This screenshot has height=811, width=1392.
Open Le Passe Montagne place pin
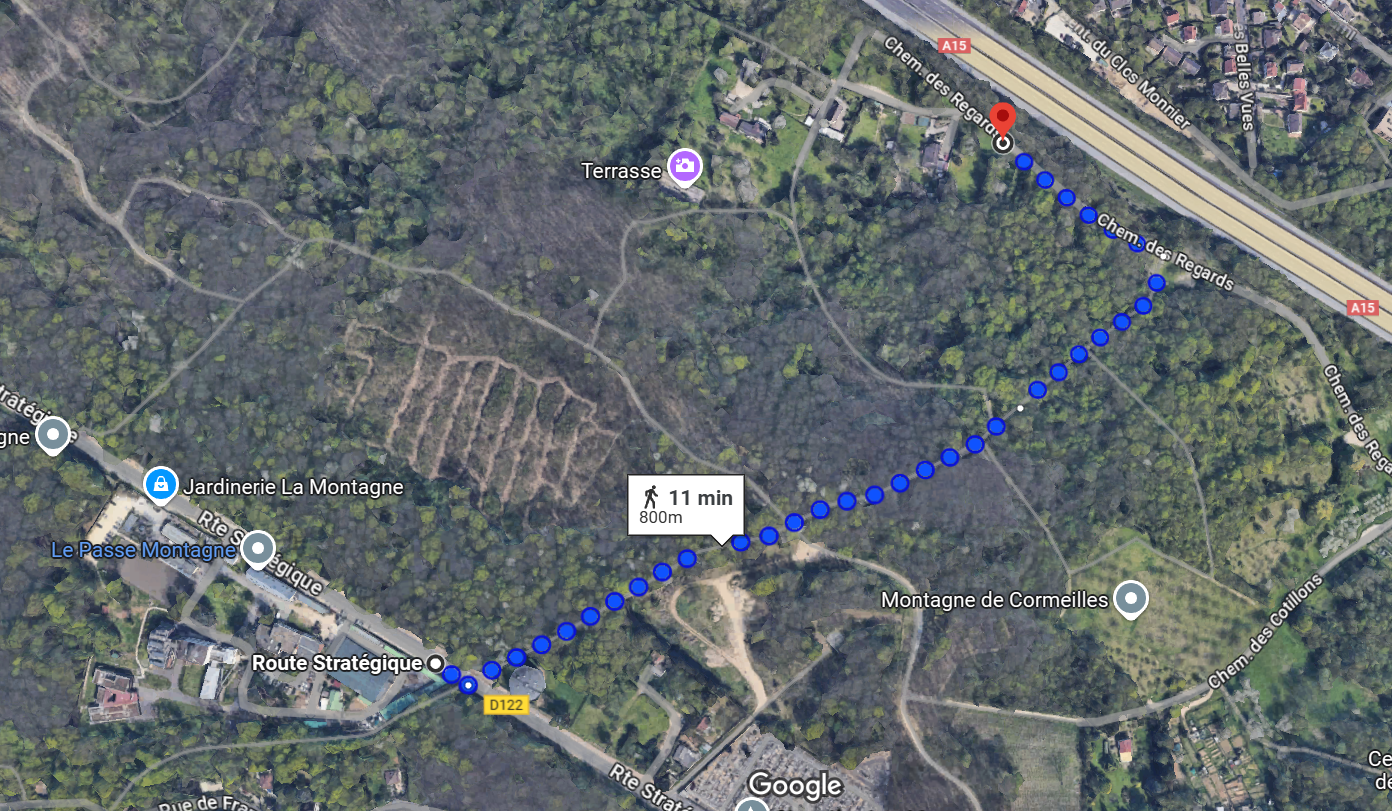coord(259,547)
